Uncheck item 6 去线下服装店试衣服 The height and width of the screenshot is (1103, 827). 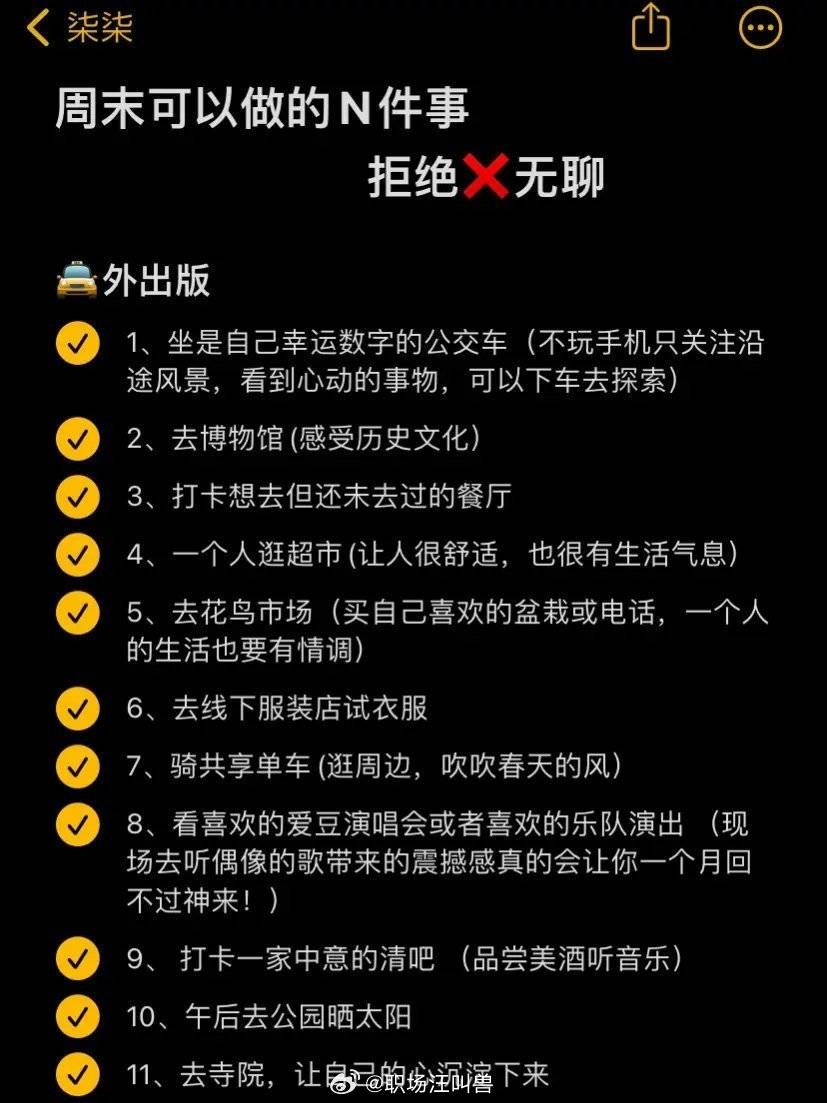(x=78, y=708)
